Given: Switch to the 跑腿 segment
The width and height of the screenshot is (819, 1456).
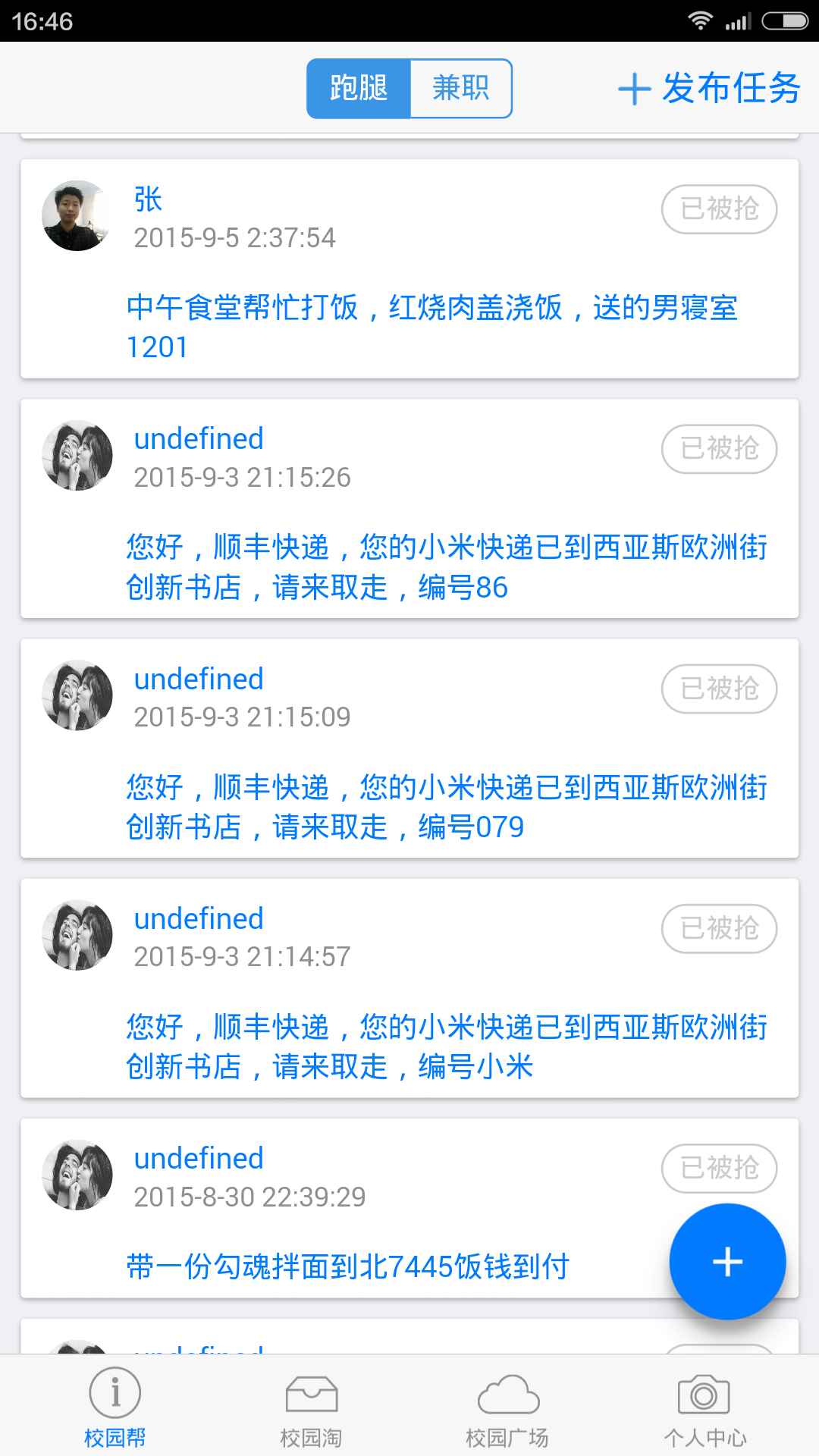Looking at the screenshot, I should coord(359,89).
